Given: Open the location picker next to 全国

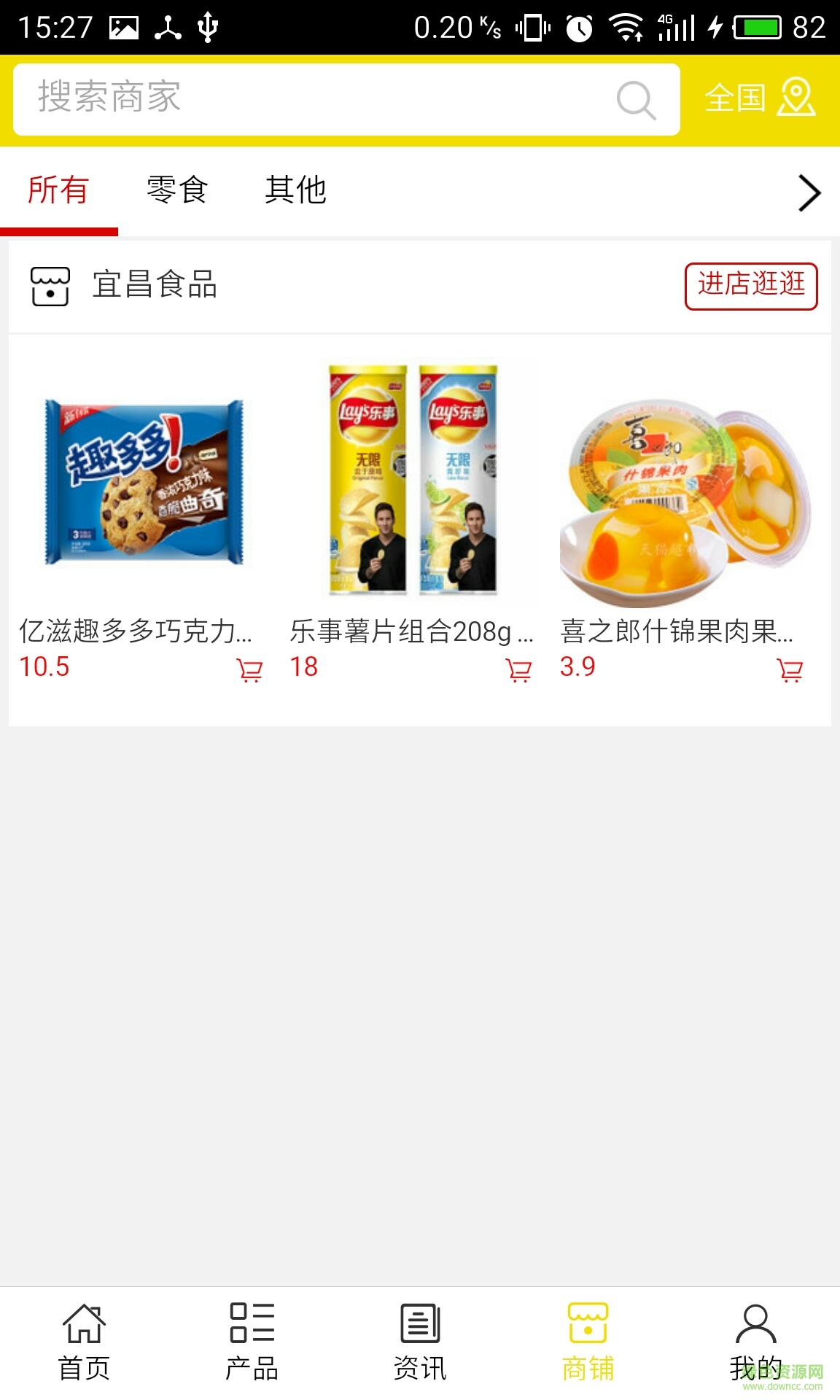Looking at the screenshot, I should pos(795,99).
